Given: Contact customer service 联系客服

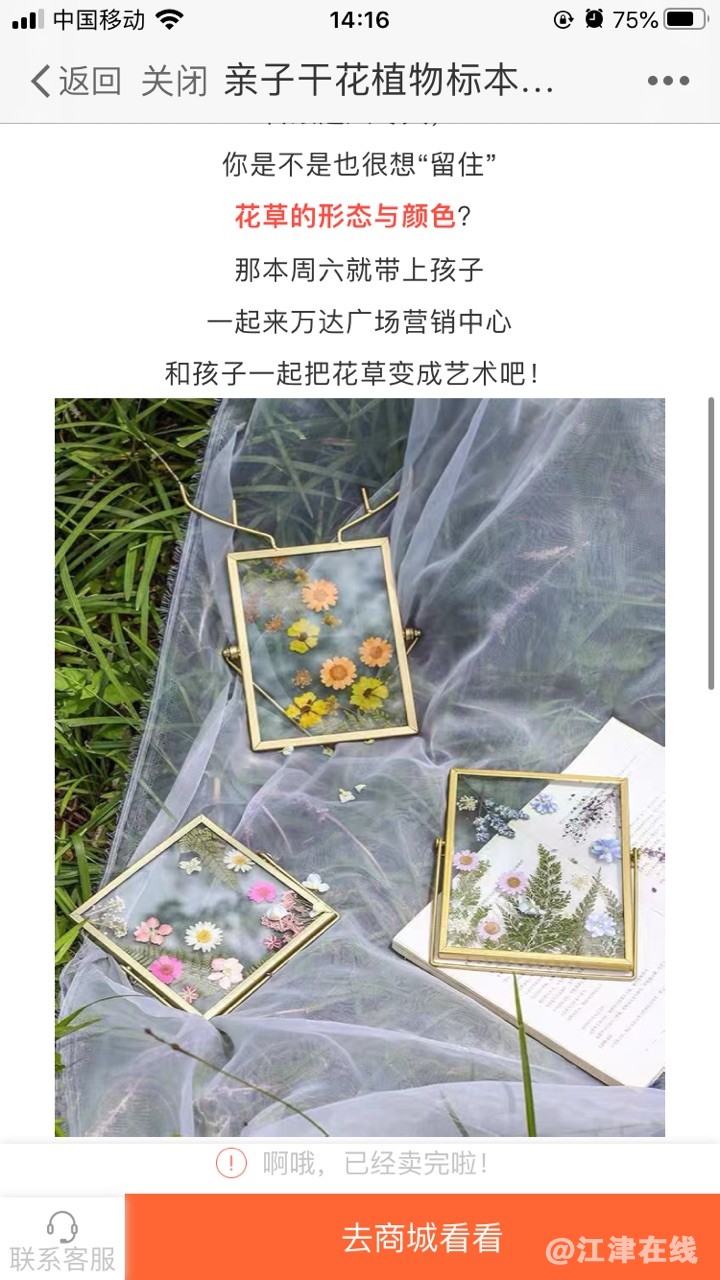Looking at the screenshot, I should coord(62,1240).
